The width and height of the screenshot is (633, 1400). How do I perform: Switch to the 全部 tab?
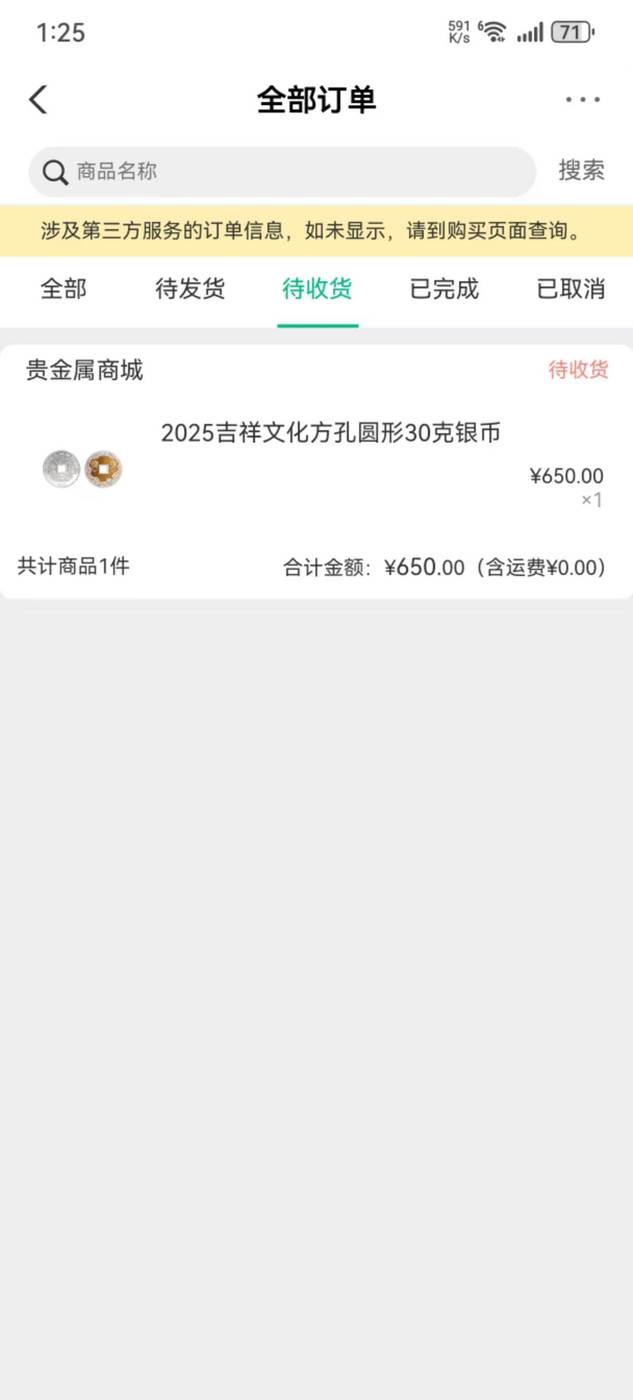click(63, 290)
